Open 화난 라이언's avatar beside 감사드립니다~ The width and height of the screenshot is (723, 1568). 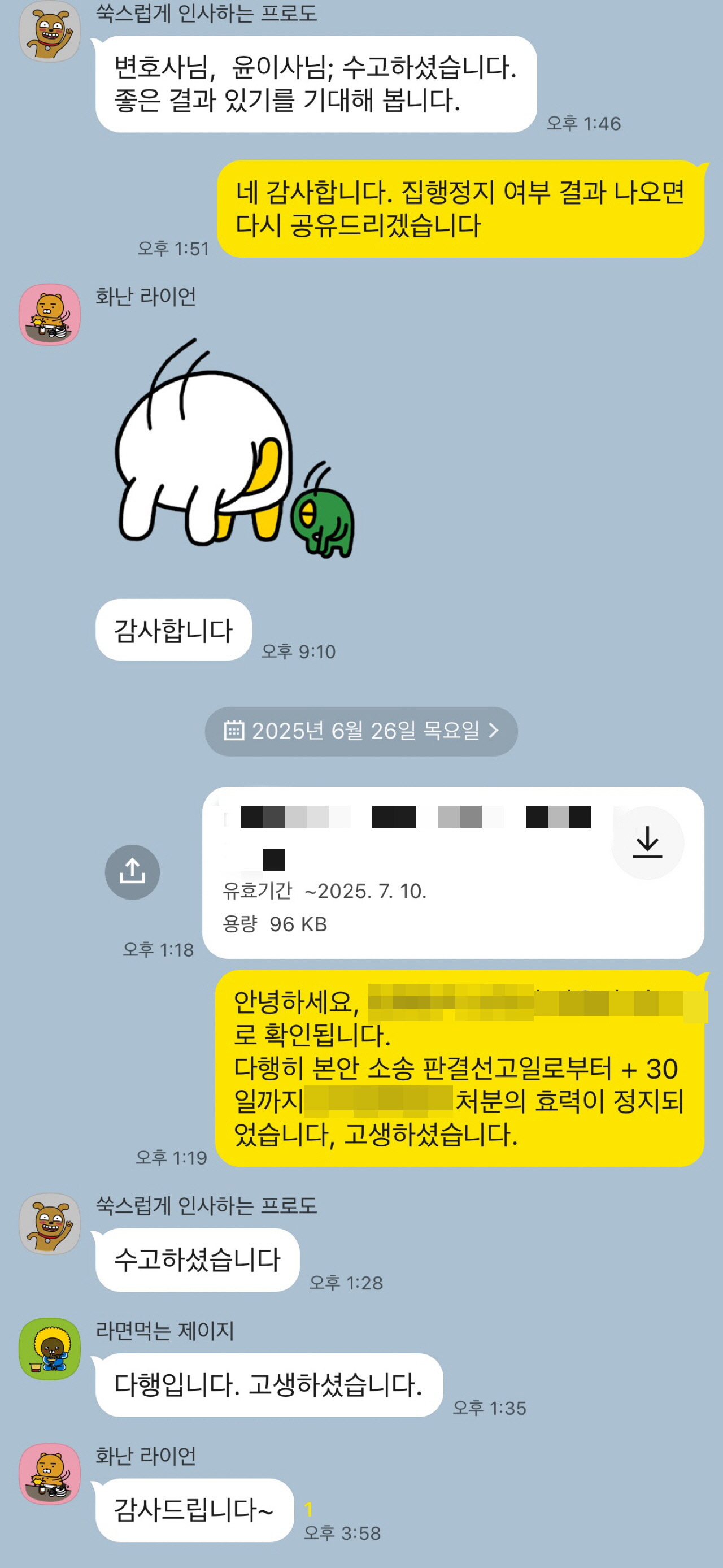(x=49, y=1473)
